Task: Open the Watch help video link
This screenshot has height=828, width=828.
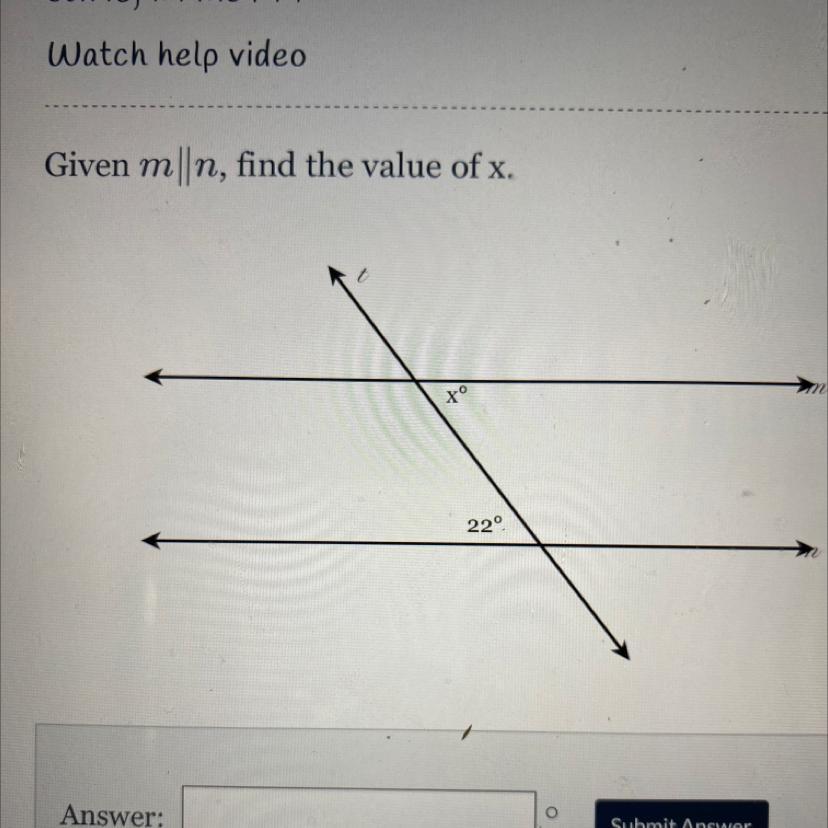Action: point(177,56)
